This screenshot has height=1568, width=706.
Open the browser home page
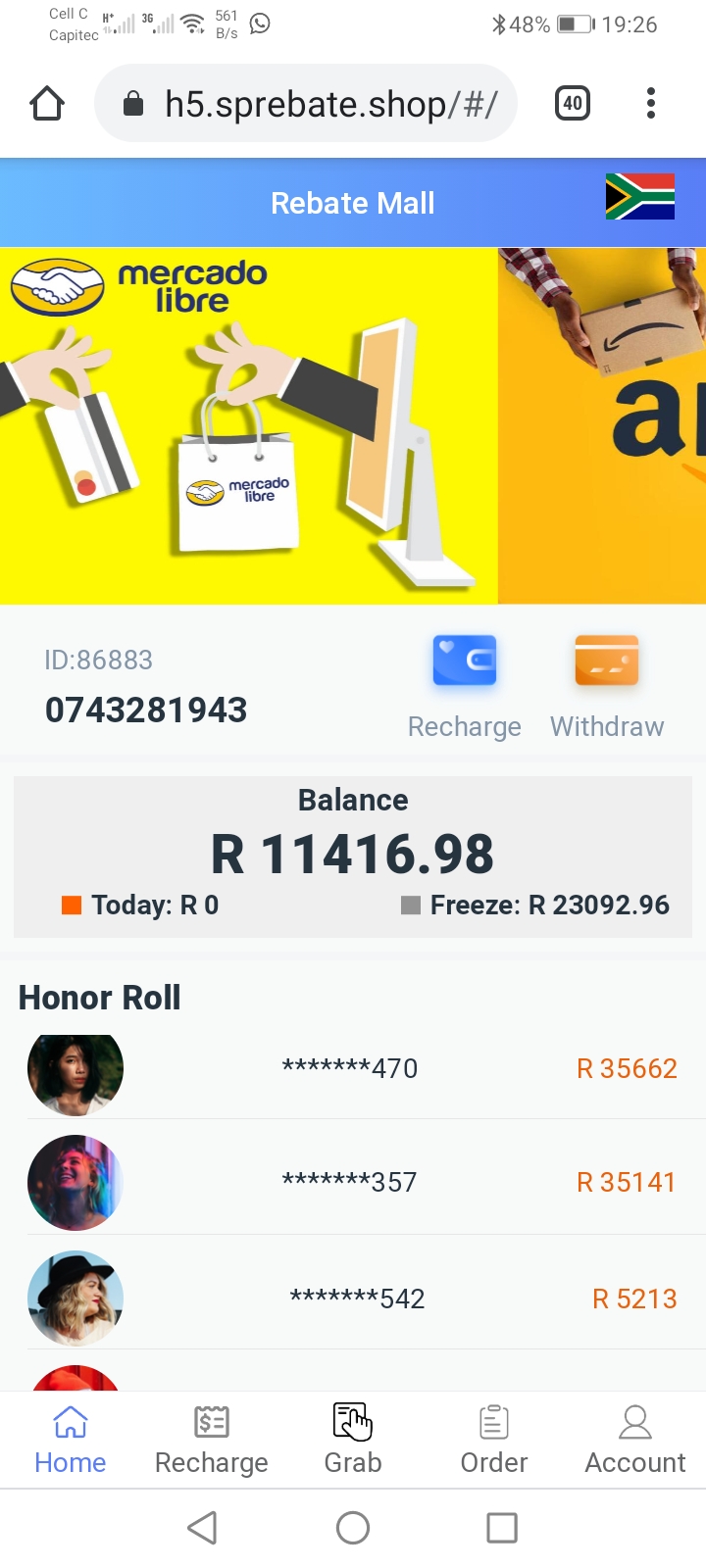(x=47, y=103)
